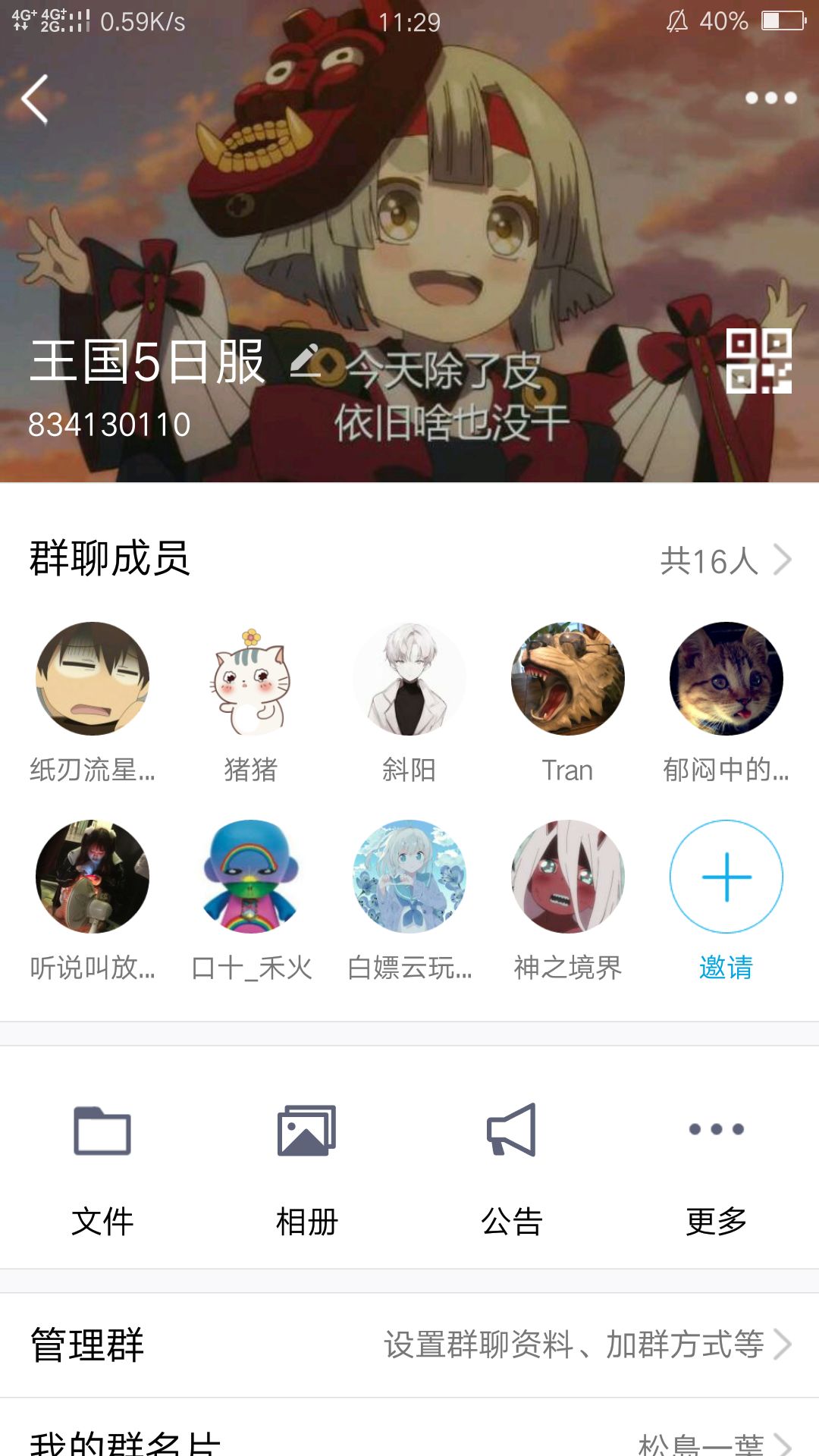Open member 白嫖云玩's profile
The height and width of the screenshot is (1456, 819).
tap(409, 877)
